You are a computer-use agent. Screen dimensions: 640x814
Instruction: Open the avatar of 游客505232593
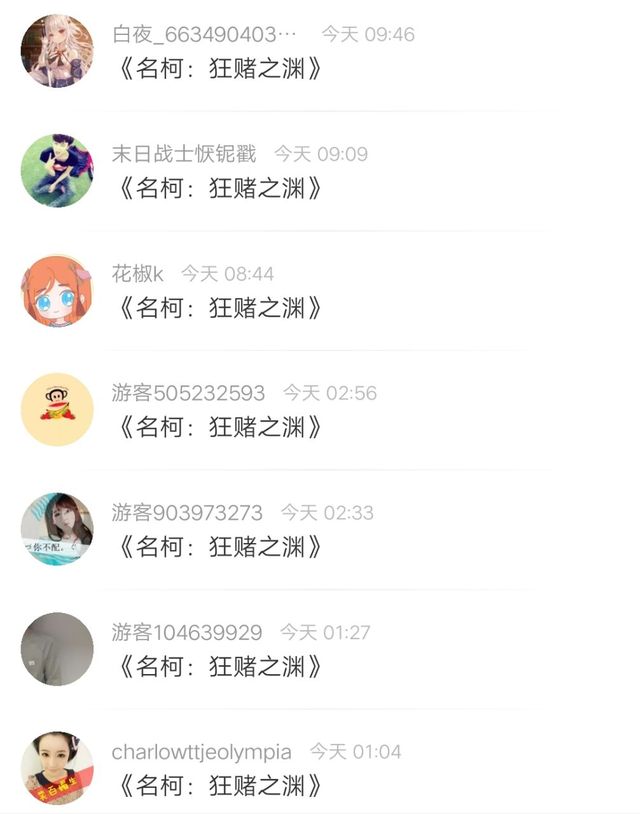coord(57,409)
